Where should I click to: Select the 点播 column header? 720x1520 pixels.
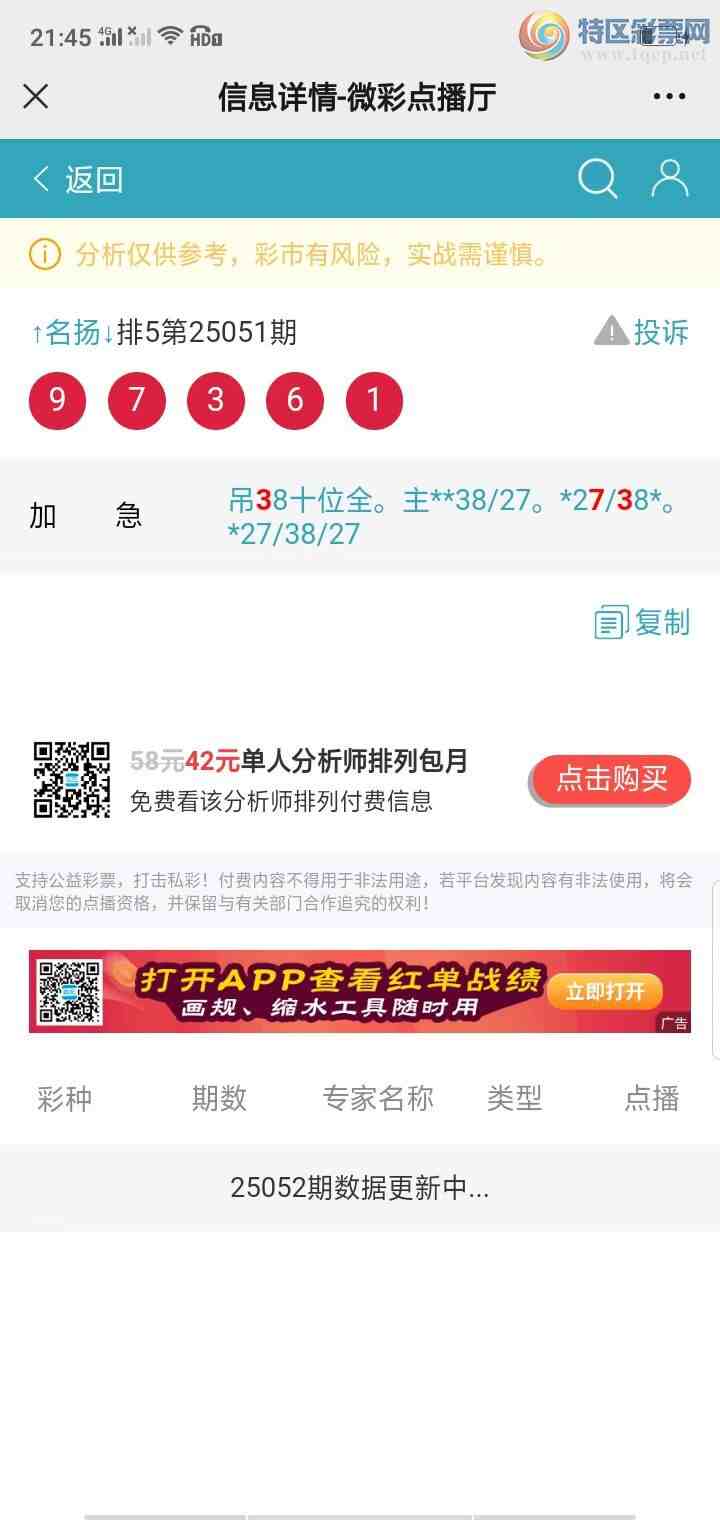650,1098
